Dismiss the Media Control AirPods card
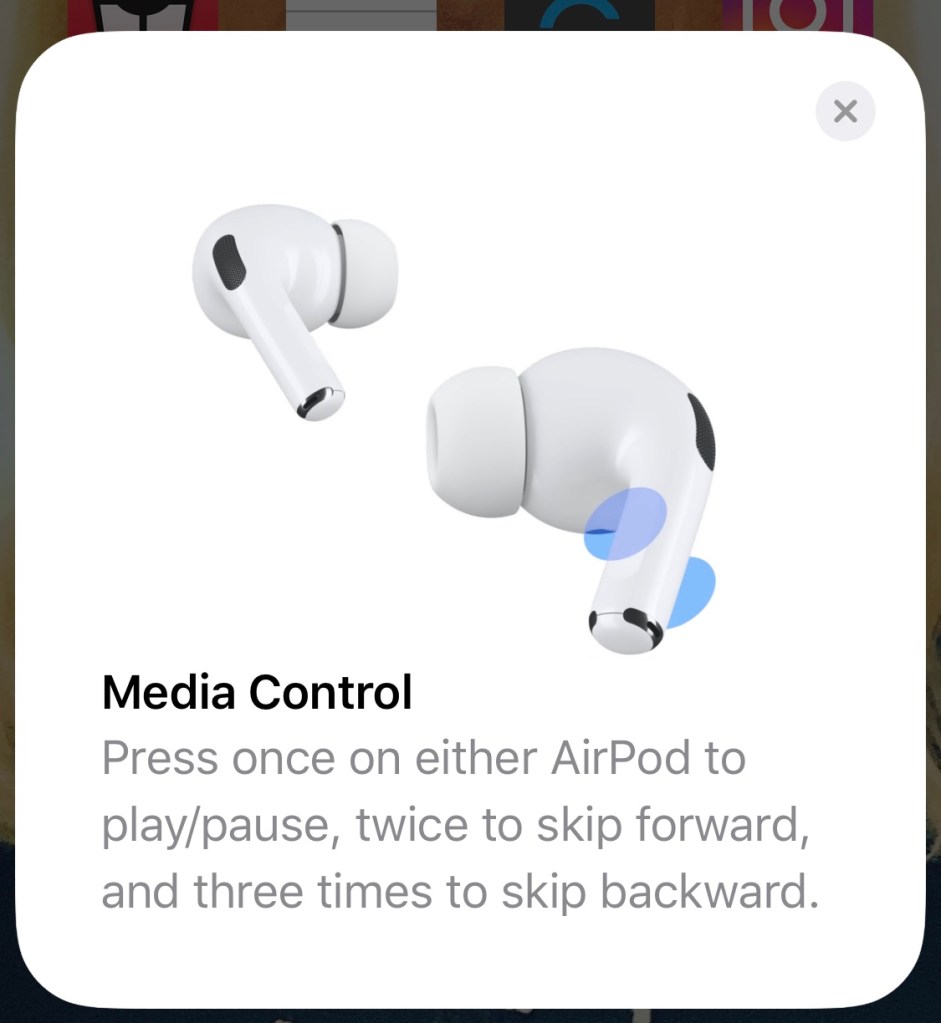This screenshot has width=941, height=1023. [845, 111]
